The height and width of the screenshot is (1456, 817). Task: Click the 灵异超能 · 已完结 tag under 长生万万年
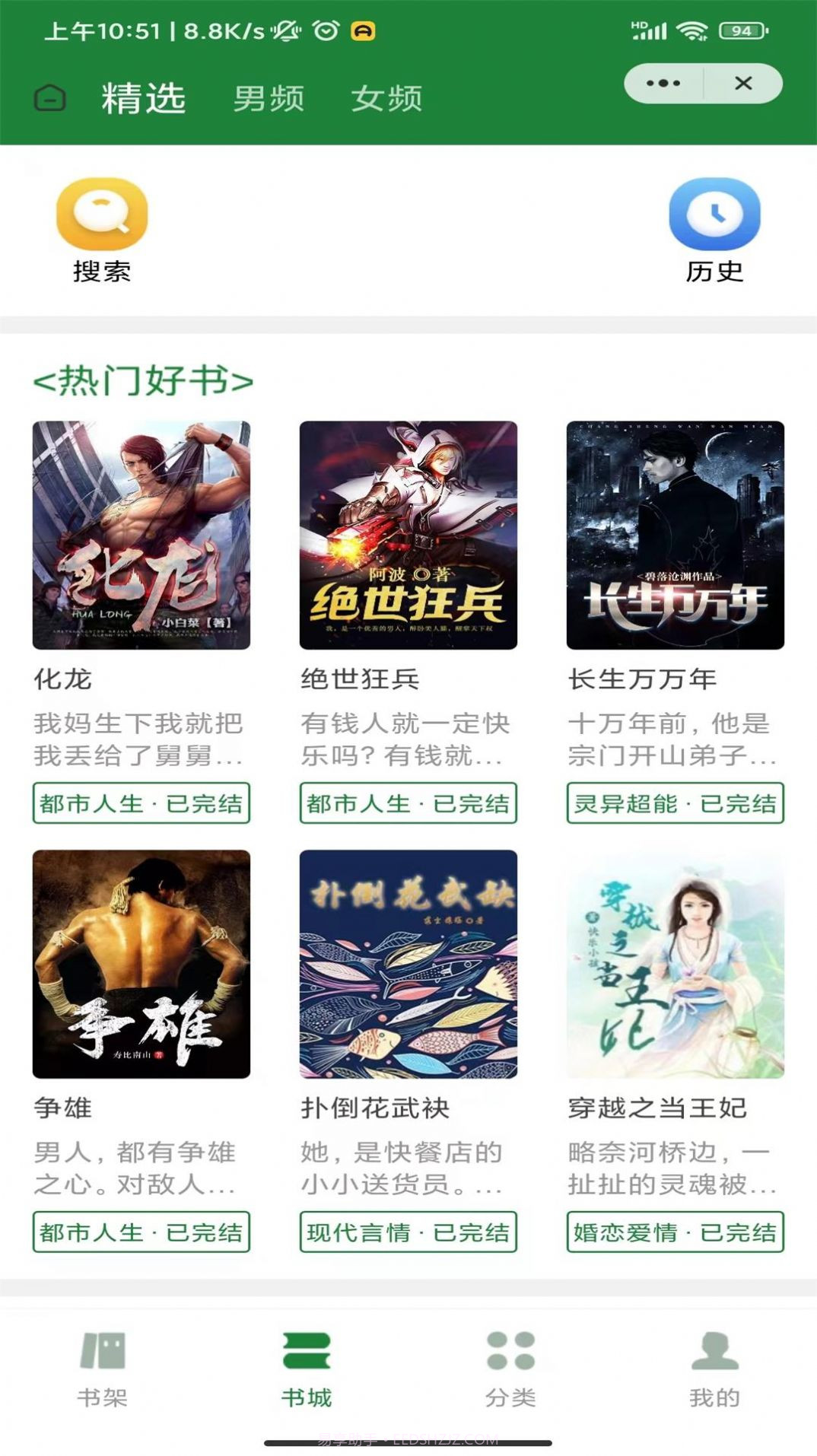point(675,803)
